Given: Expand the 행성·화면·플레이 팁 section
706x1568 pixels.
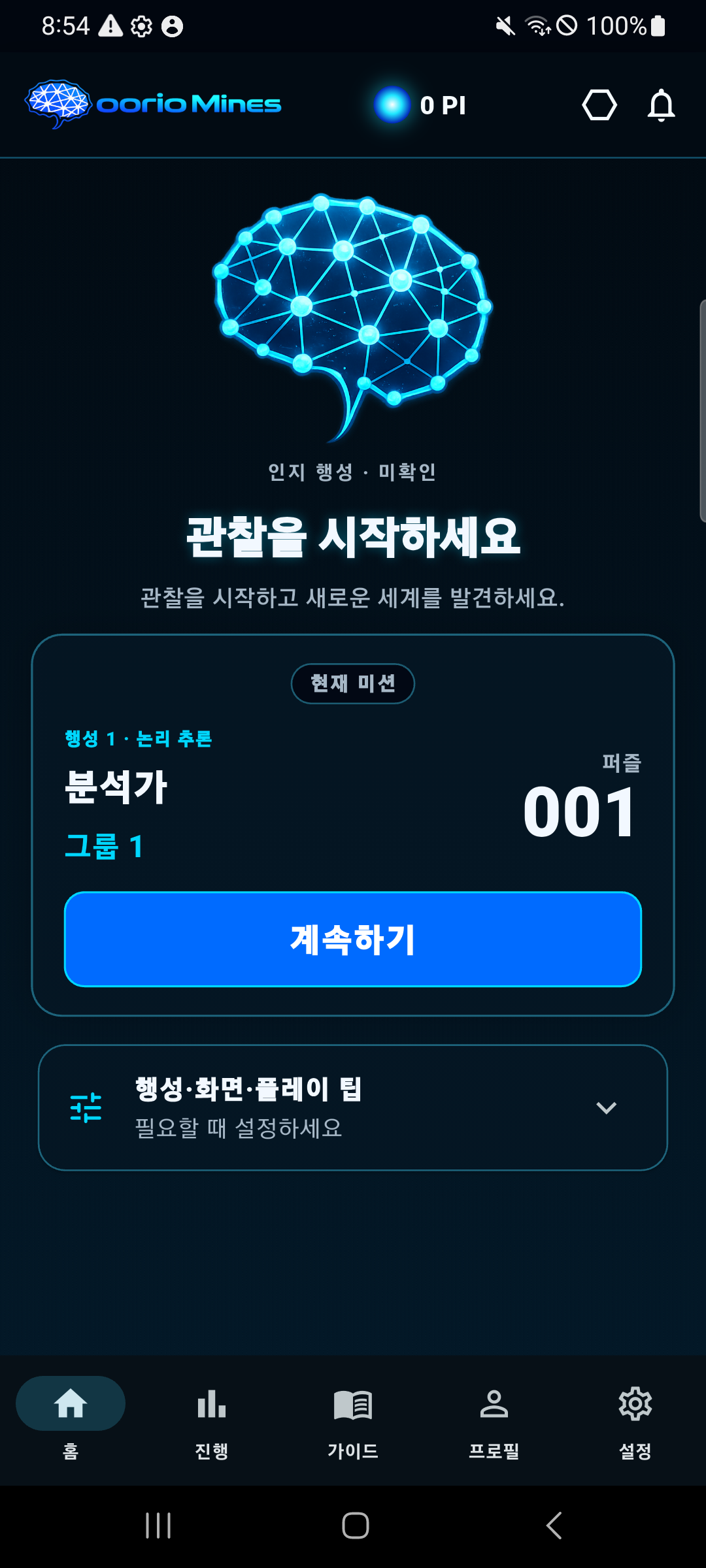Looking at the screenshot, I should (353, 1107).
